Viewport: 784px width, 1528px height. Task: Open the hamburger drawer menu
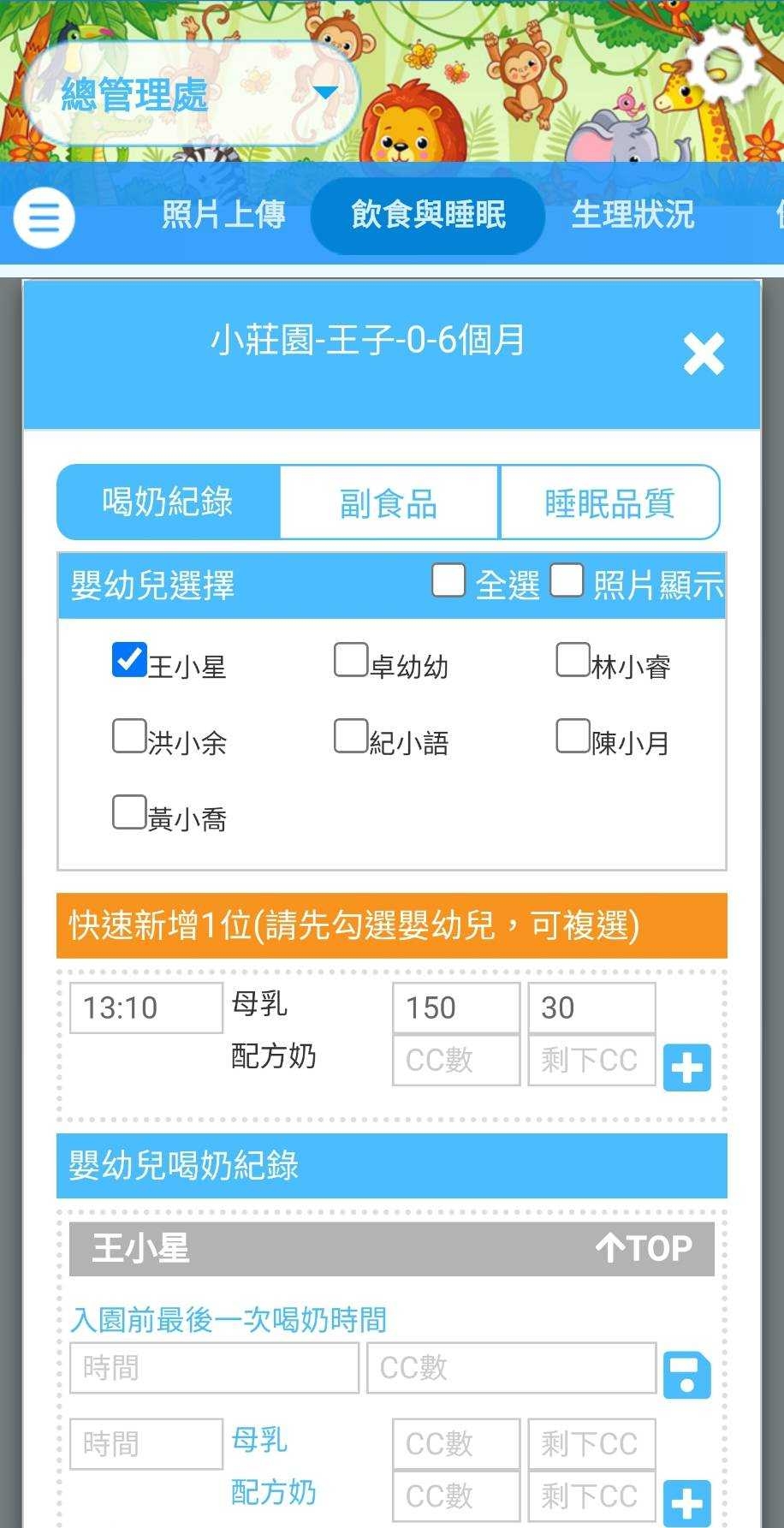[x=44, y=217]
